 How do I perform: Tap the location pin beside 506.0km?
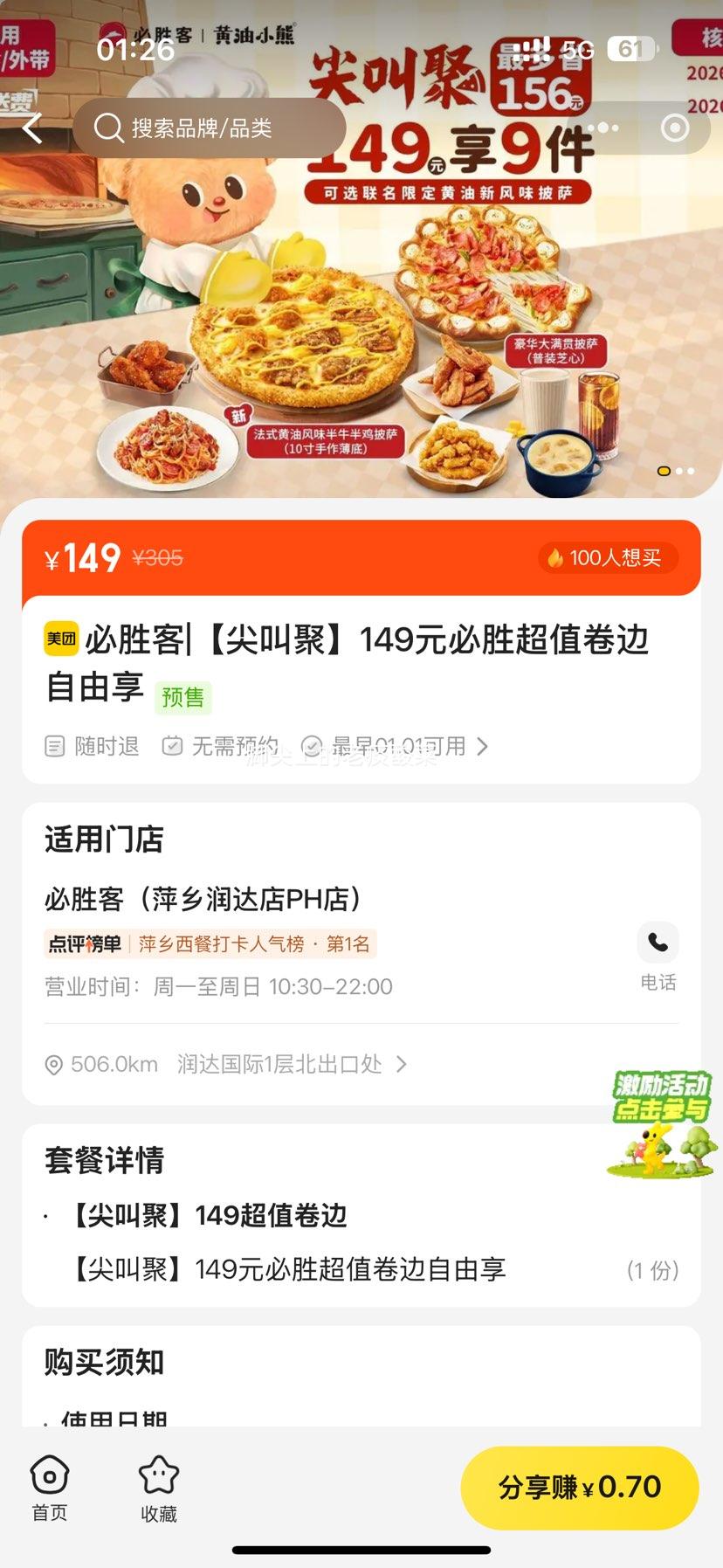point(52,1064)
